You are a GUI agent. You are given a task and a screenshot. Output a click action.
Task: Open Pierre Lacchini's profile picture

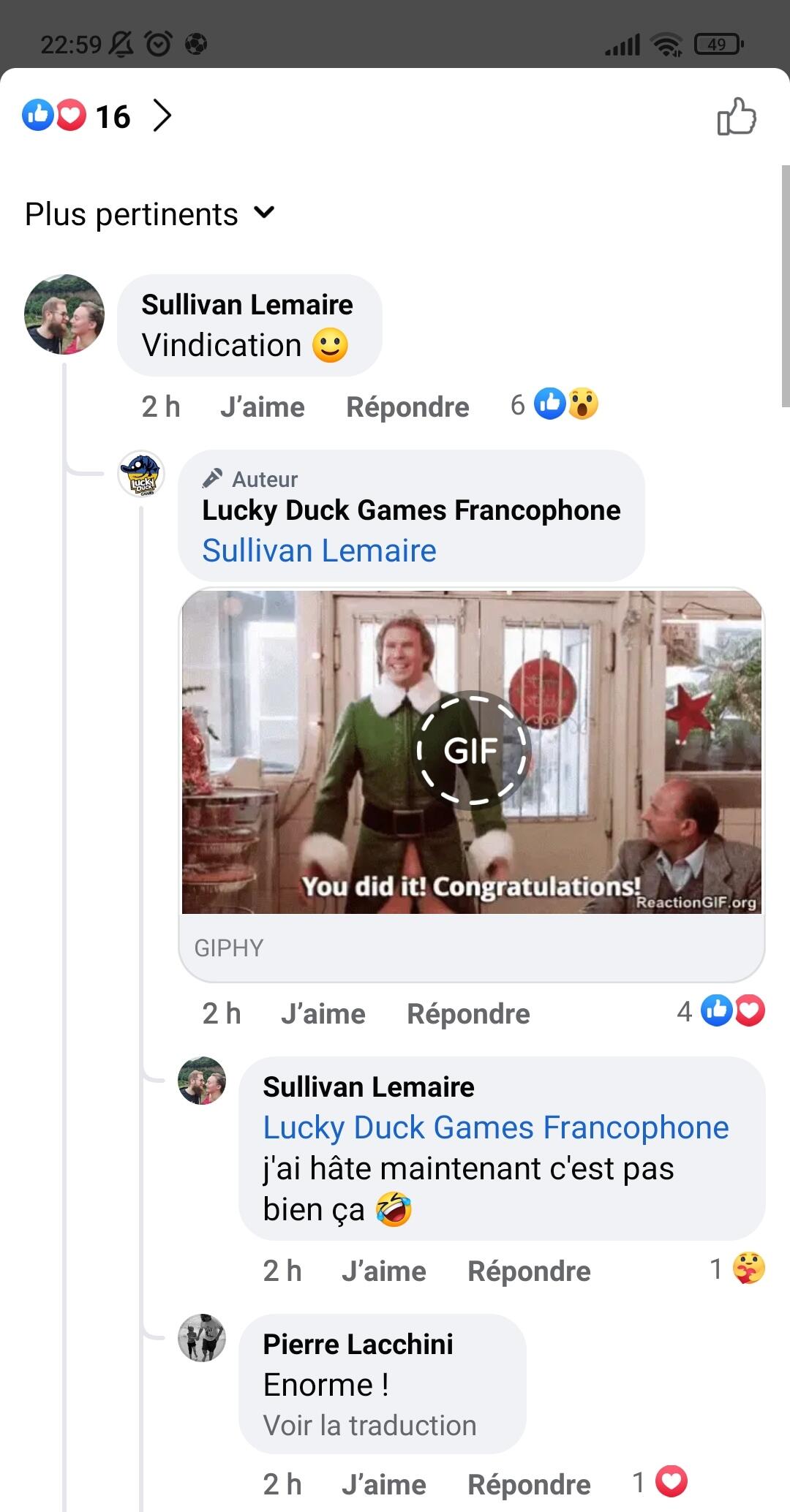click(x=202, y=1338)
